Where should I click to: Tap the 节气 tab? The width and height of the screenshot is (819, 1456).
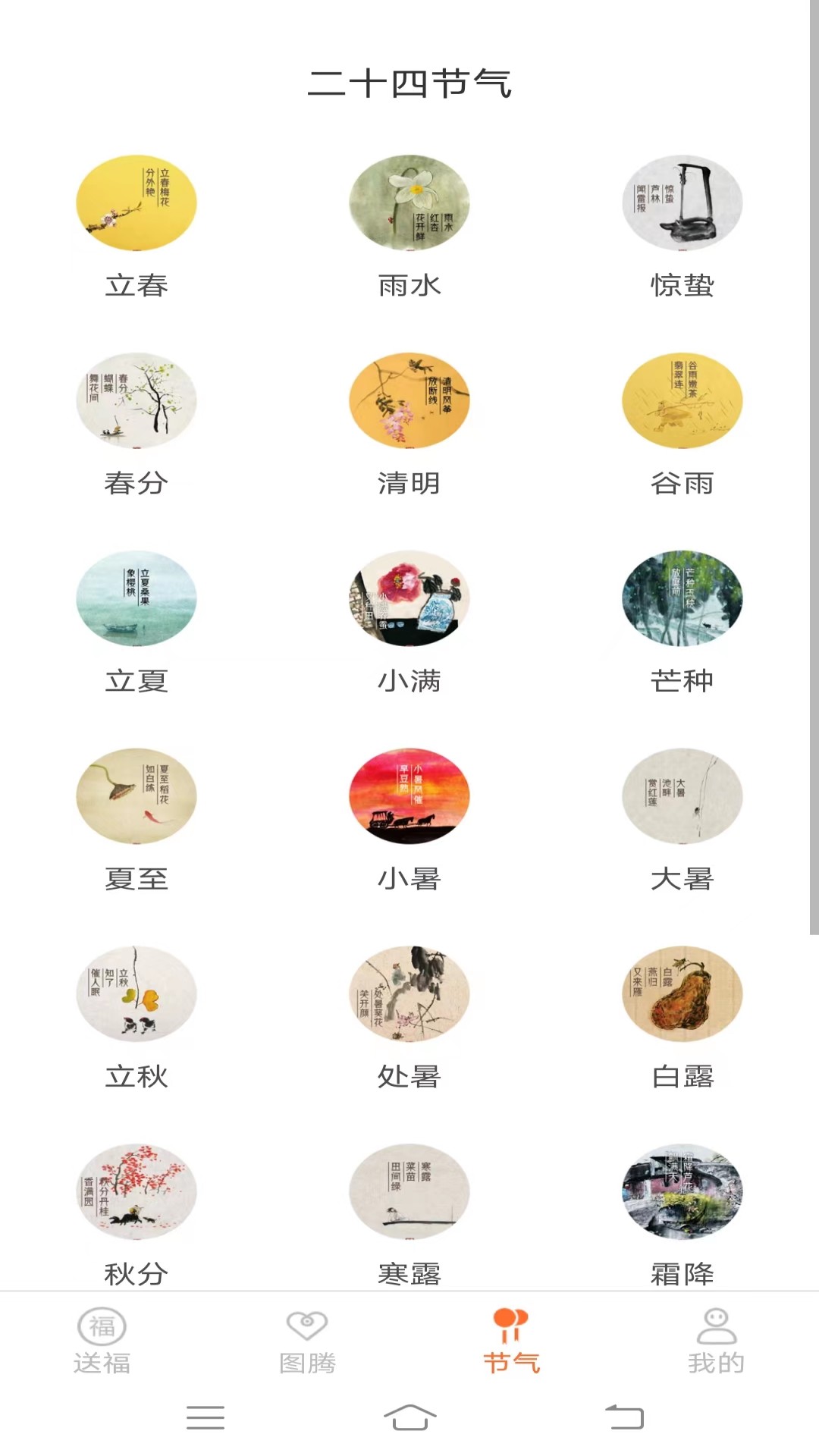point(512,1341)
